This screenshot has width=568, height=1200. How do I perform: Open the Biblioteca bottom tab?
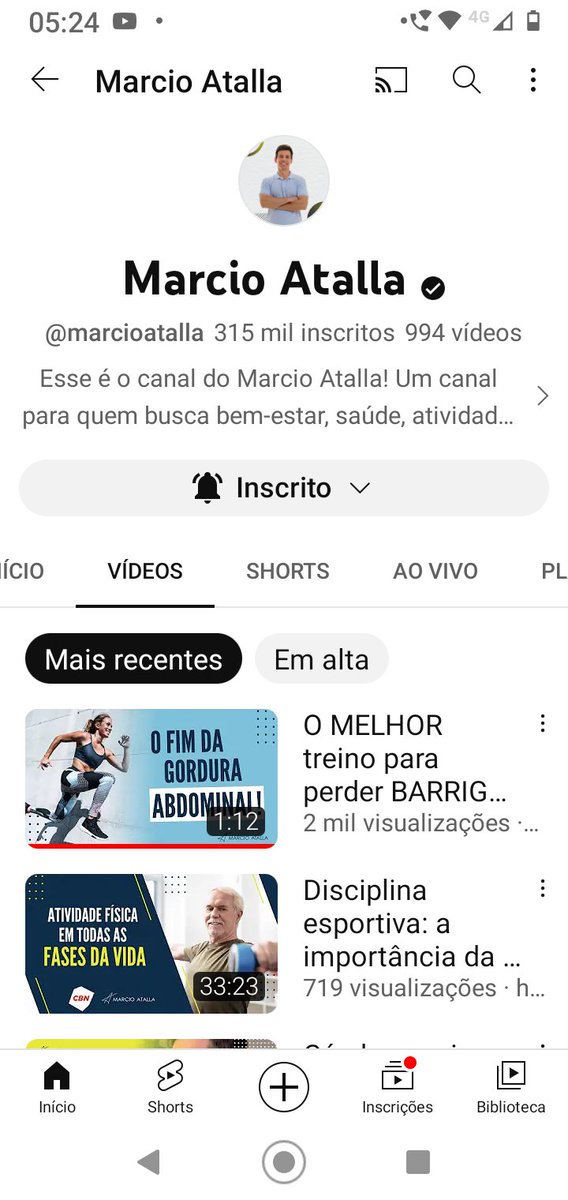pyautogui.click(x=511, y=1088)
